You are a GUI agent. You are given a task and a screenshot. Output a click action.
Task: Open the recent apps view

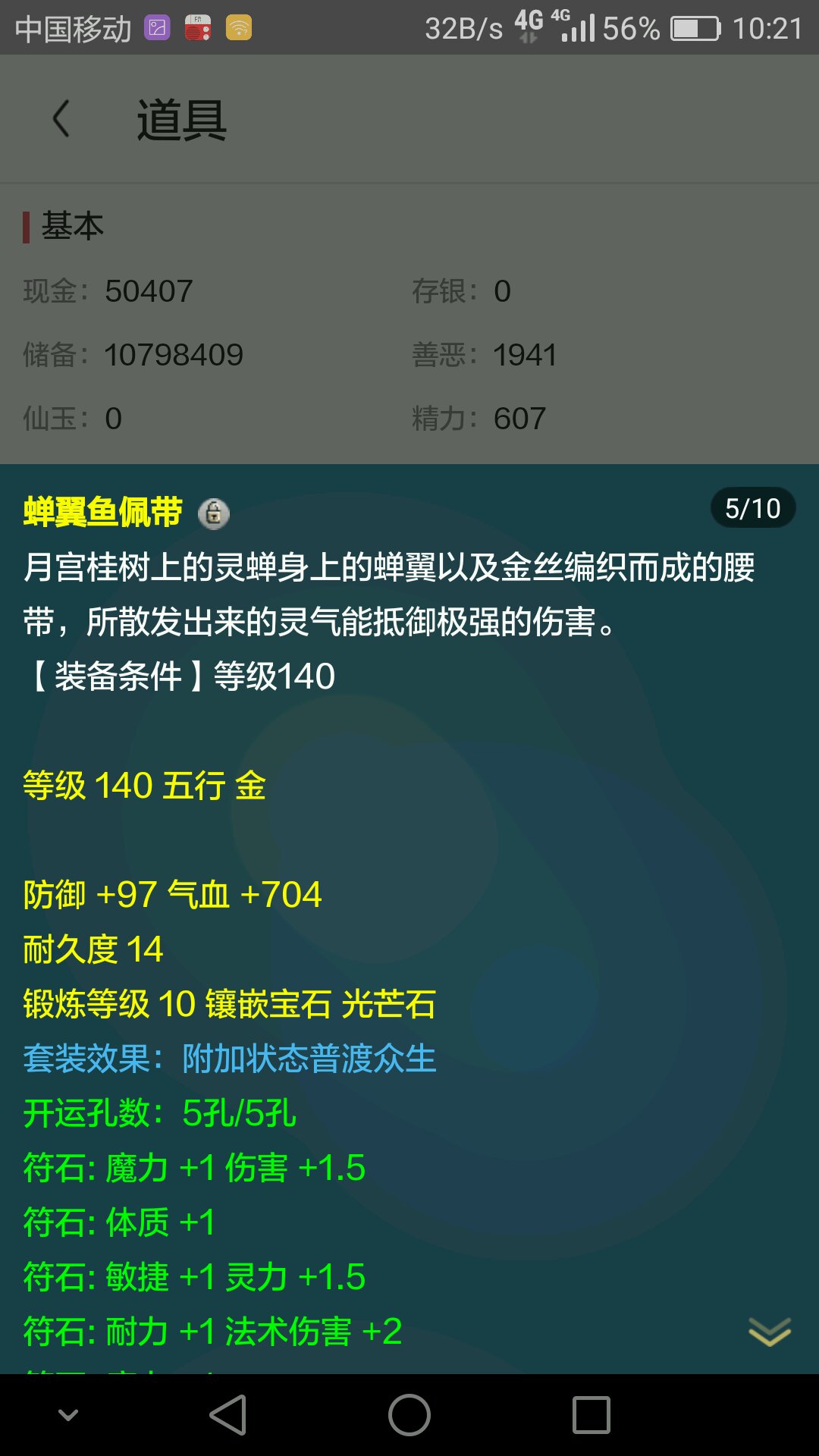coord(591,1415)
